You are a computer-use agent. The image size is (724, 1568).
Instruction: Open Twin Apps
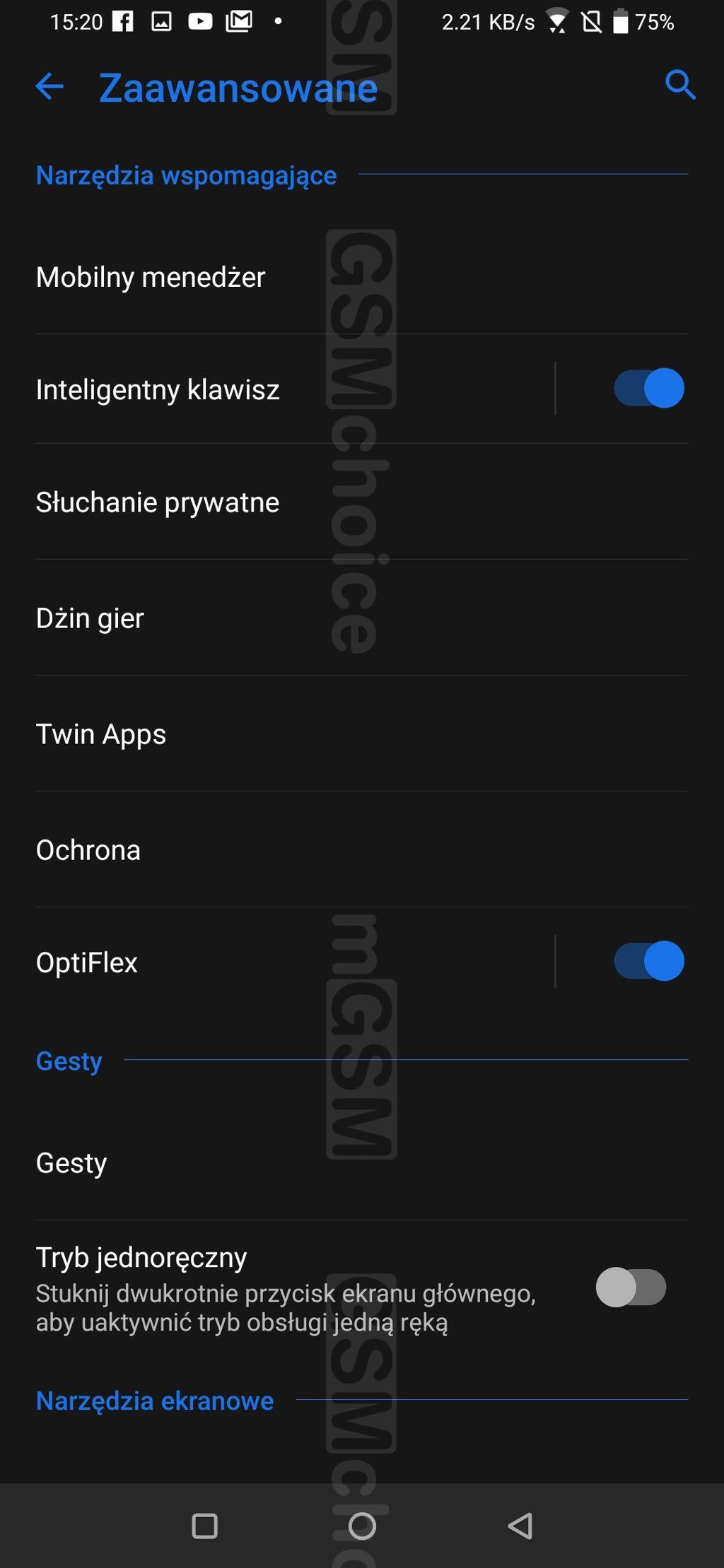(362, 733)
